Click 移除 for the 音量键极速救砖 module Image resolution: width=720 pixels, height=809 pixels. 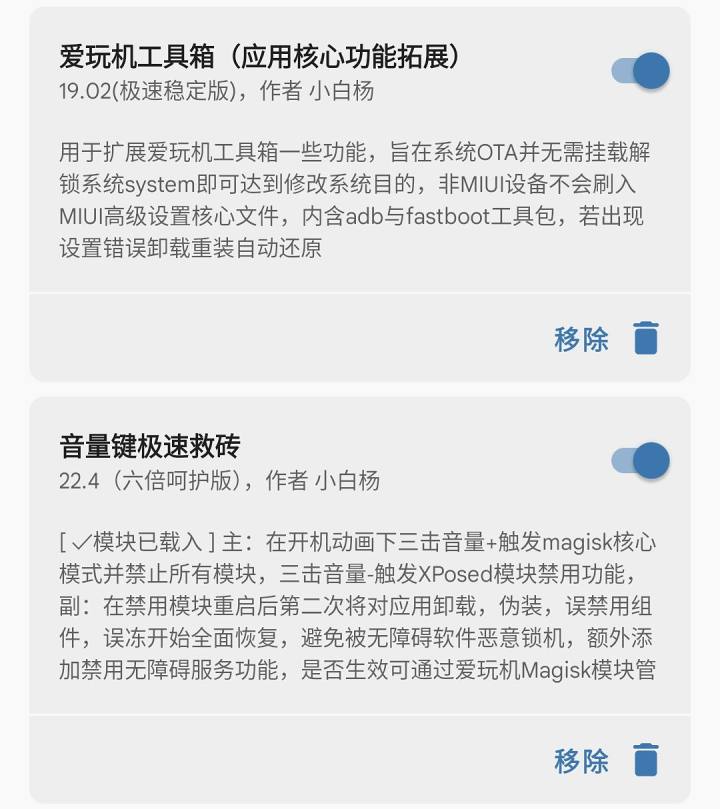coord(580,762)
